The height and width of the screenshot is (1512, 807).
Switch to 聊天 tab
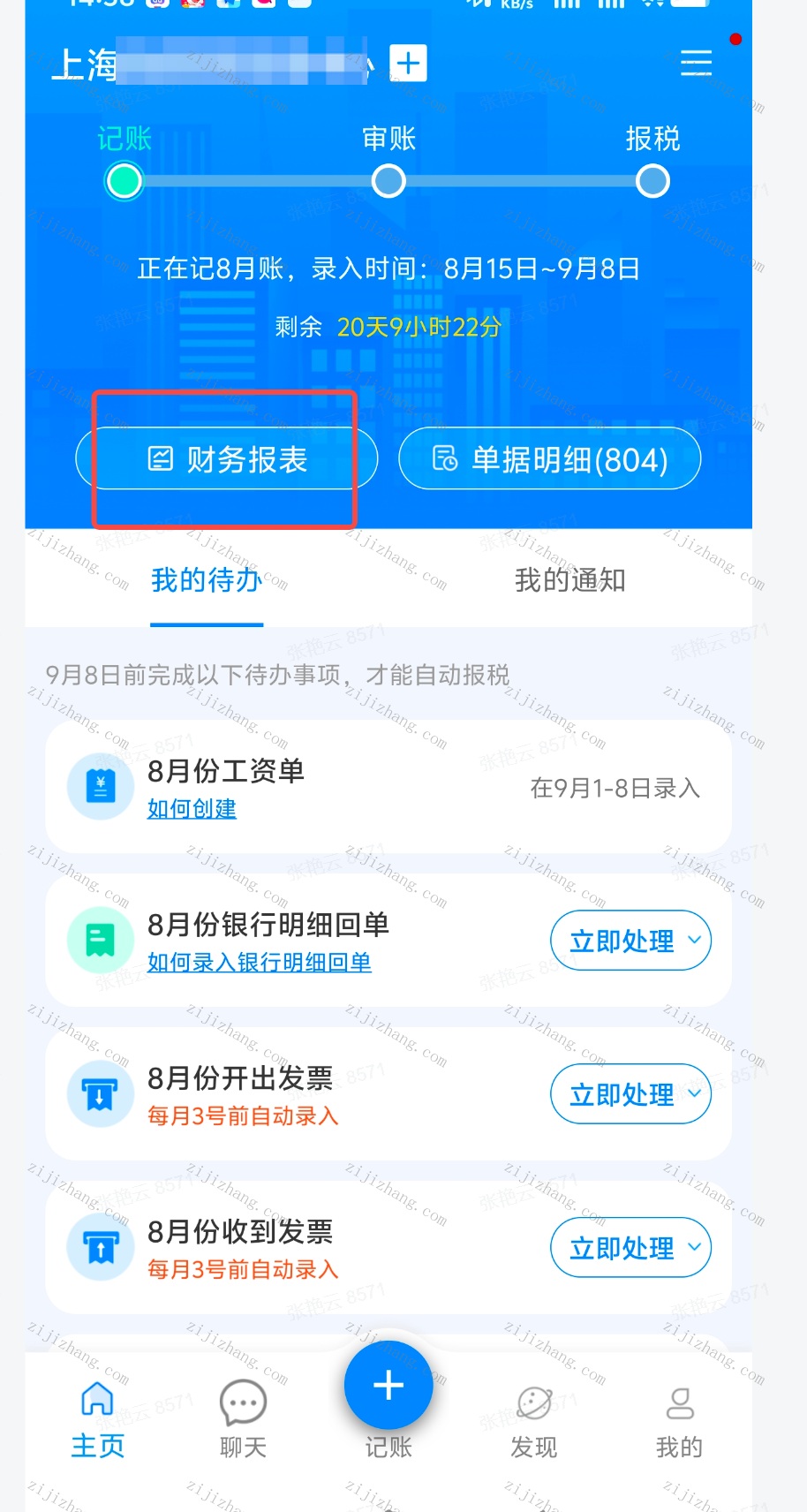pos(243,1419)
